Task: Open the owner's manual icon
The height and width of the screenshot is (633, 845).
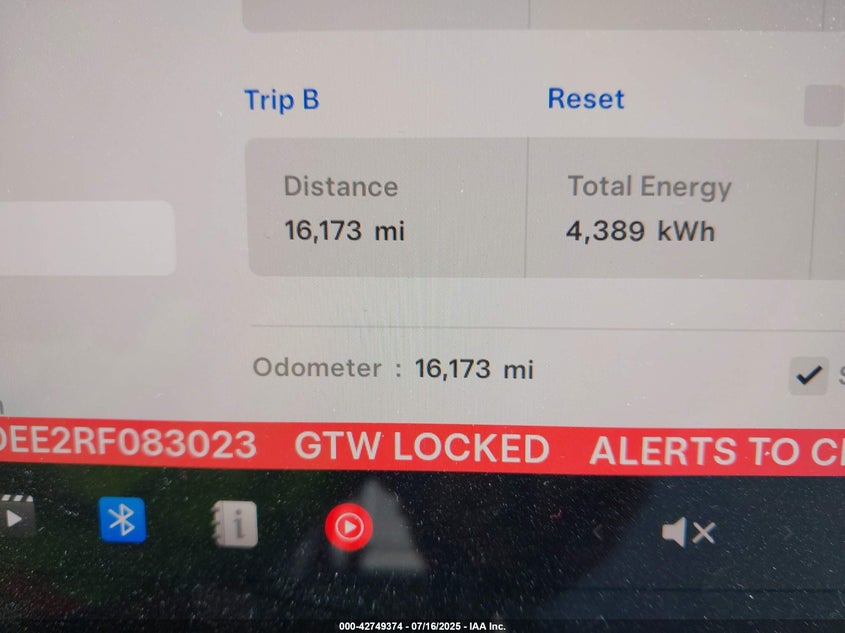Action: click(234, 523)
